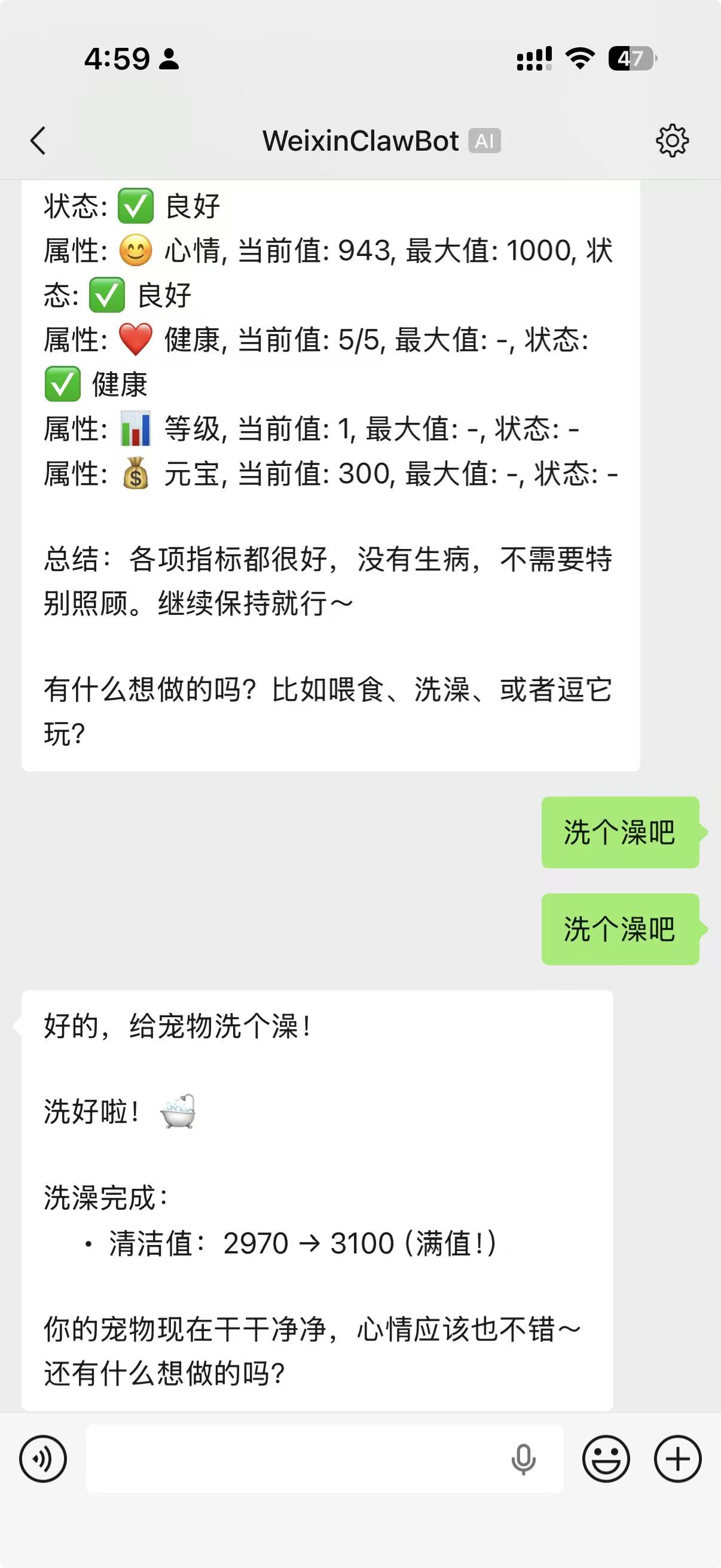Viewport: 721px width, 1568px height.
Task: Click the AI badge next to chat title
Action: (x=484, y=141)
